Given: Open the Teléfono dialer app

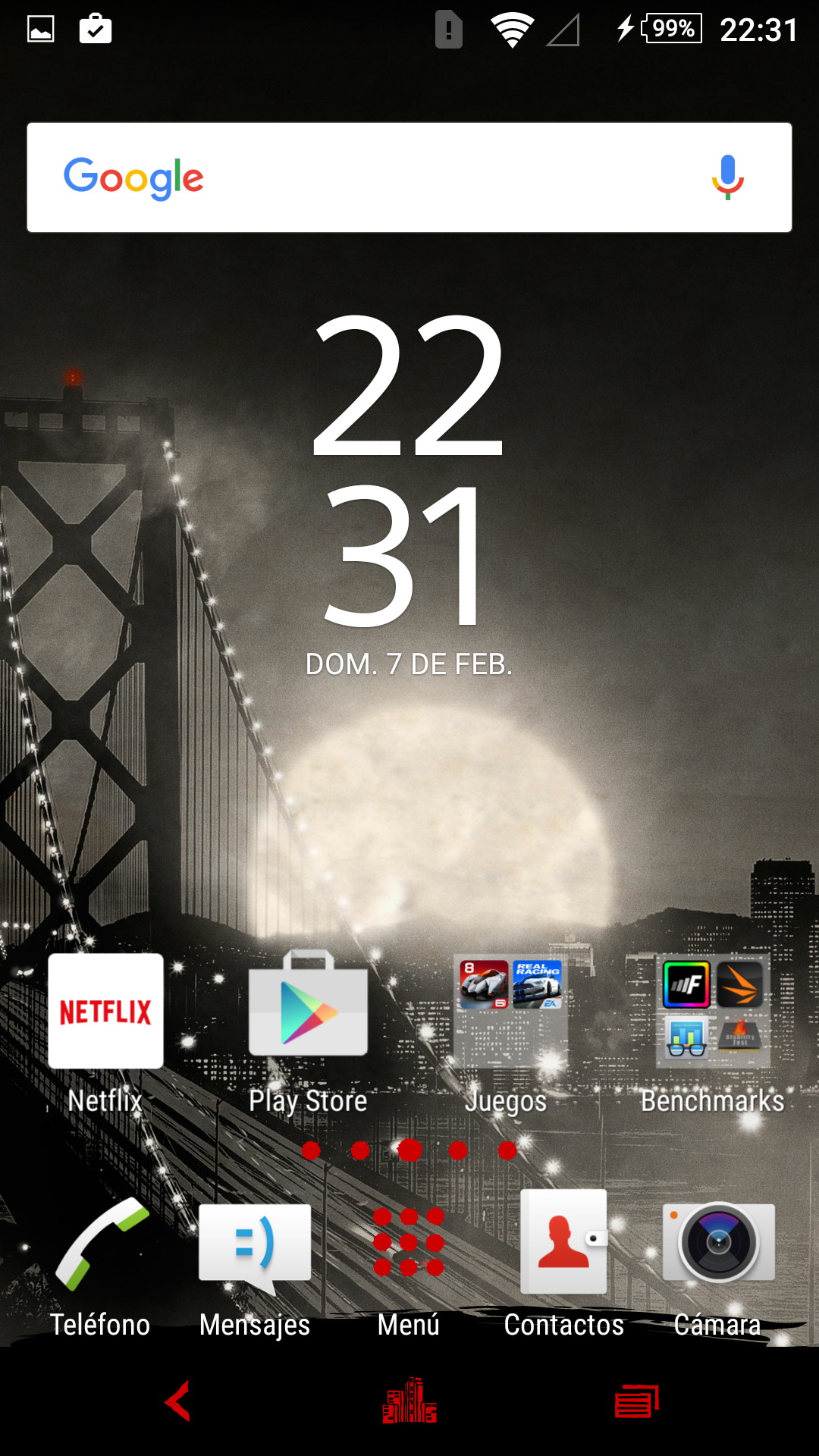Looking at the screenshot, I should click(101, 1244).
